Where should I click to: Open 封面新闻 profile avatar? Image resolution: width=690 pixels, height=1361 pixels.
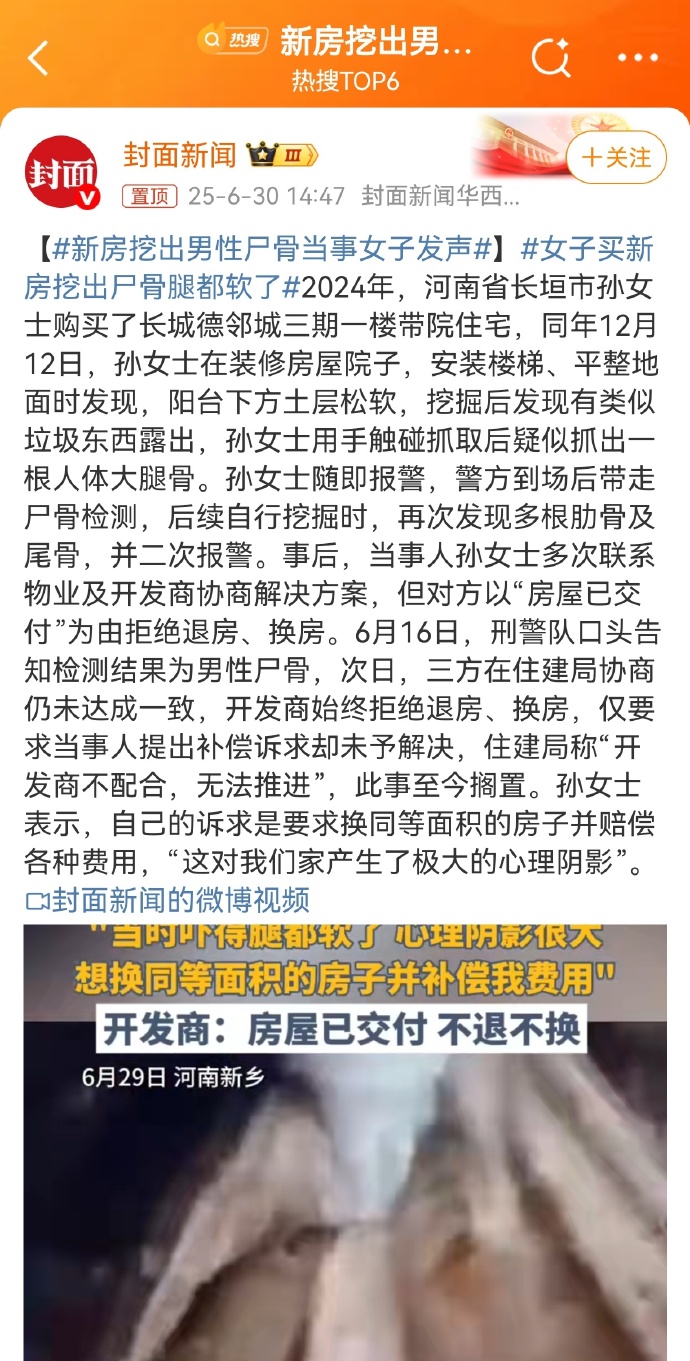63,172
